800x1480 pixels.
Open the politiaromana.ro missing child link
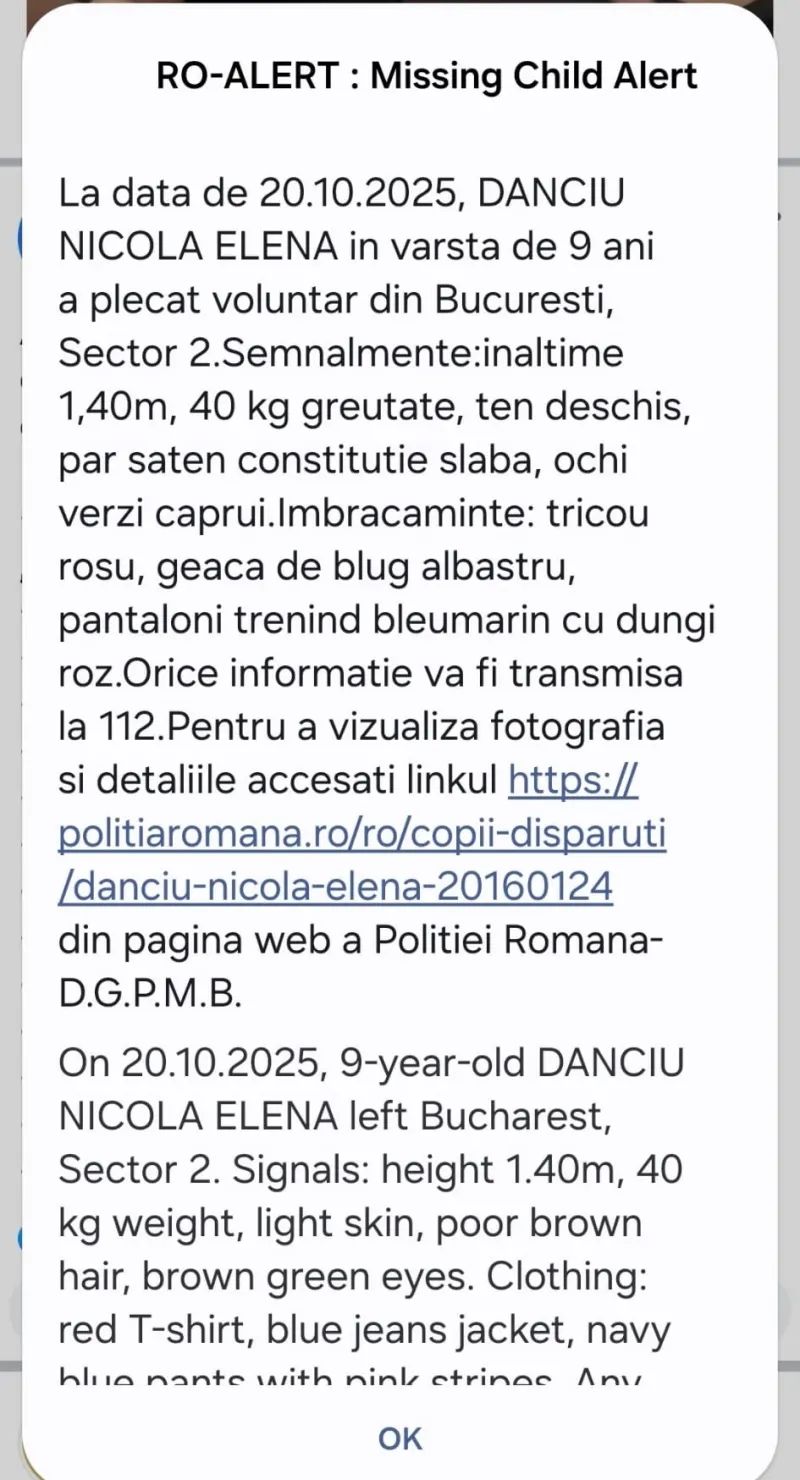click(363, 833)
